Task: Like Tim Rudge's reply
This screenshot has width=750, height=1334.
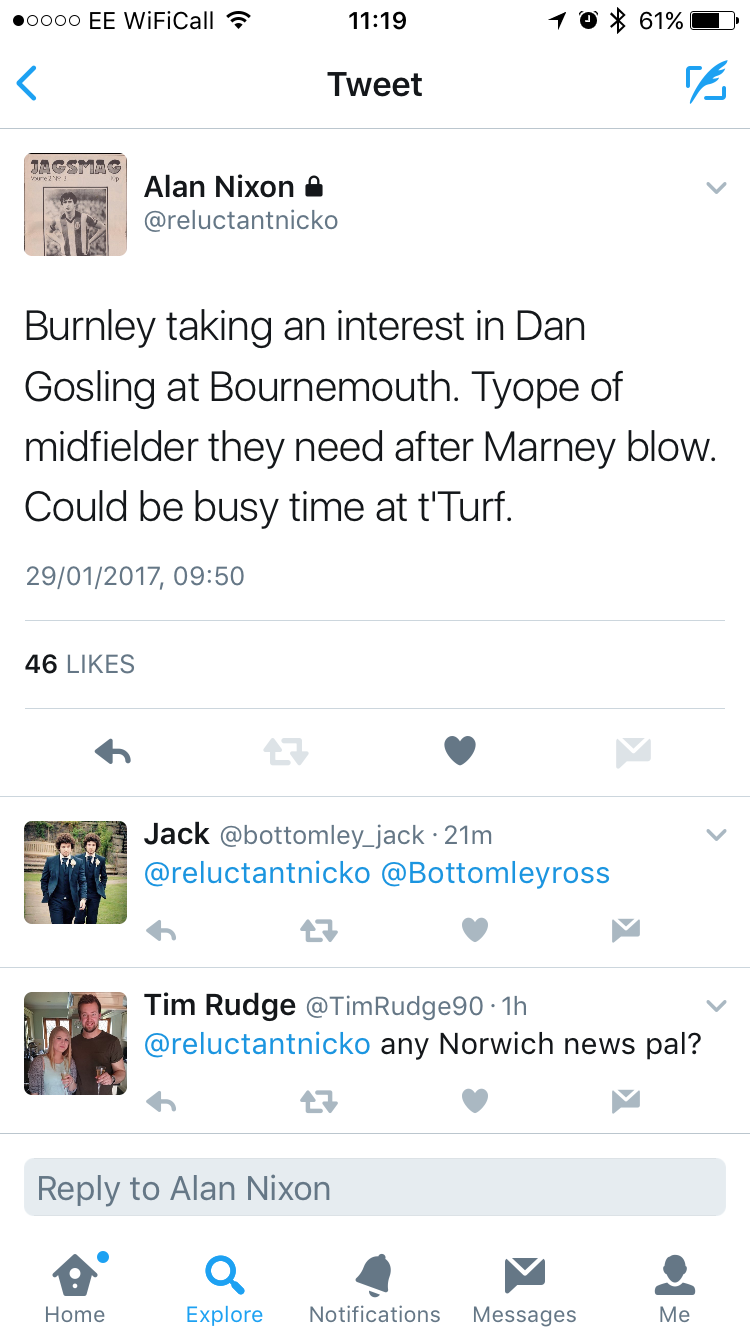Action: click(475, 1101)
